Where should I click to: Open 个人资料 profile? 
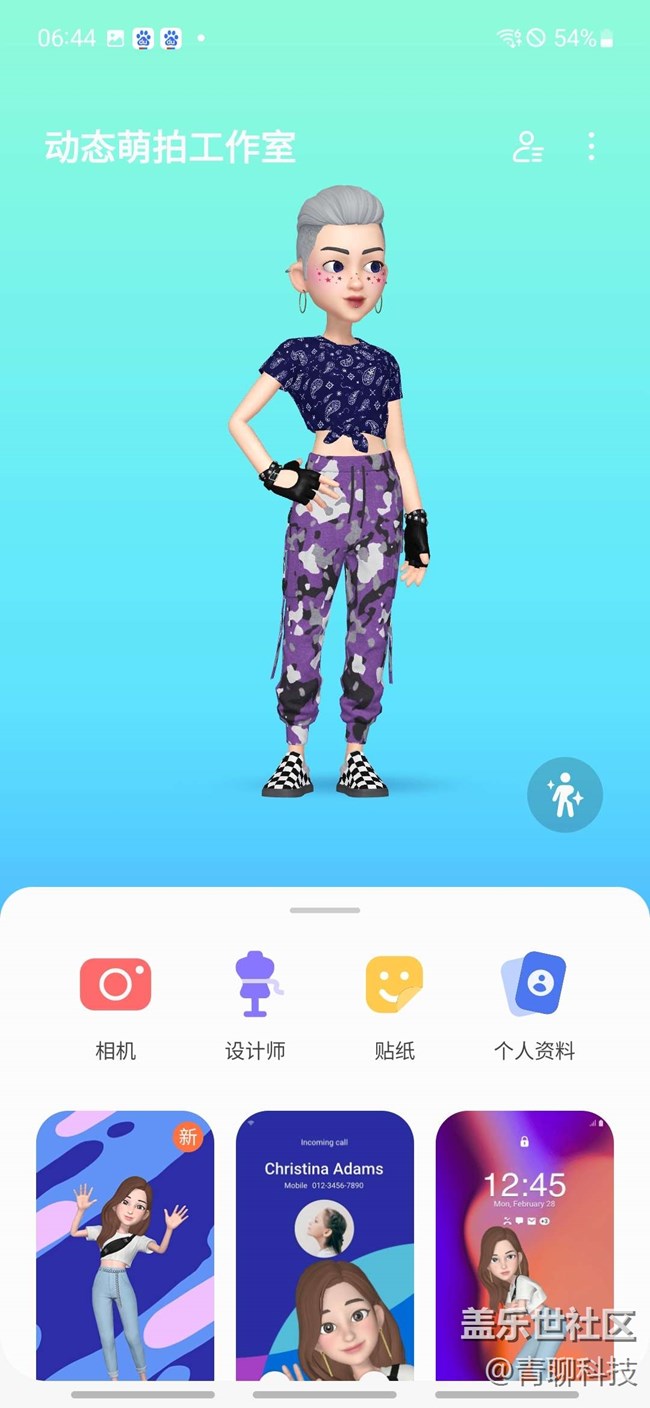click(534, 1005)
